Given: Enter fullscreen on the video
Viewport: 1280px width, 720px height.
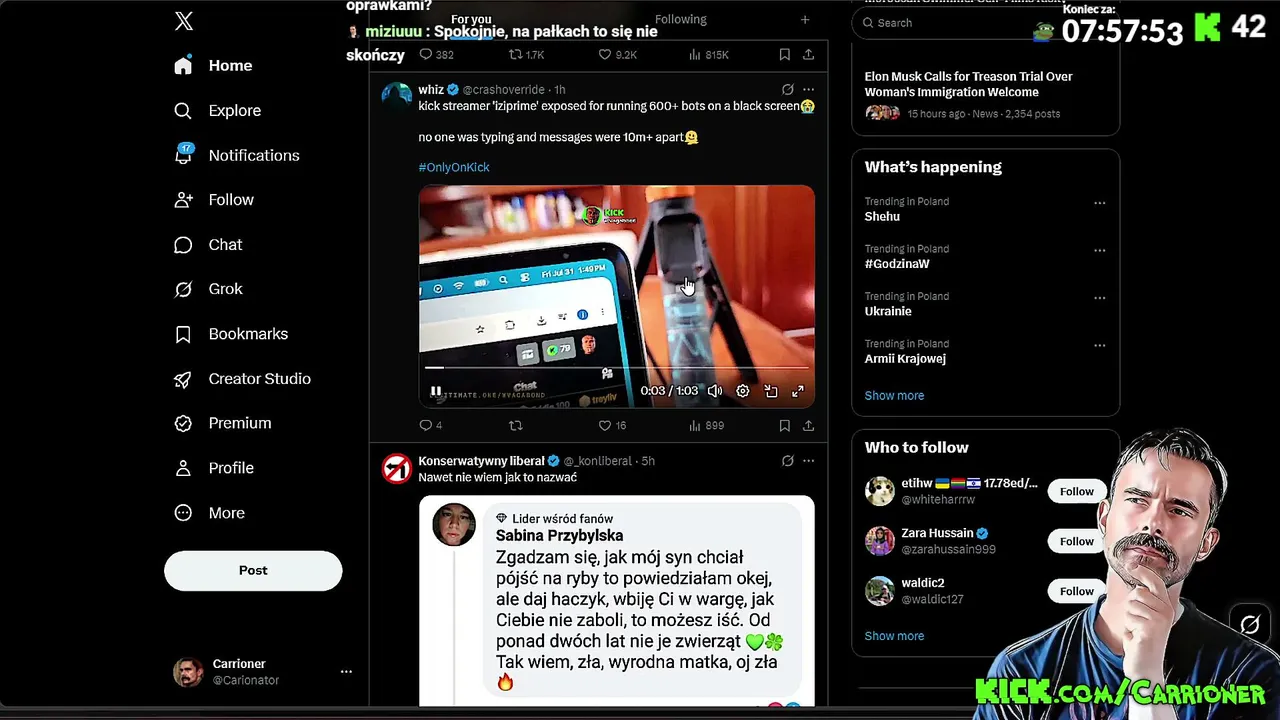Looking at the screenshot, I should (x=798, y=391).
